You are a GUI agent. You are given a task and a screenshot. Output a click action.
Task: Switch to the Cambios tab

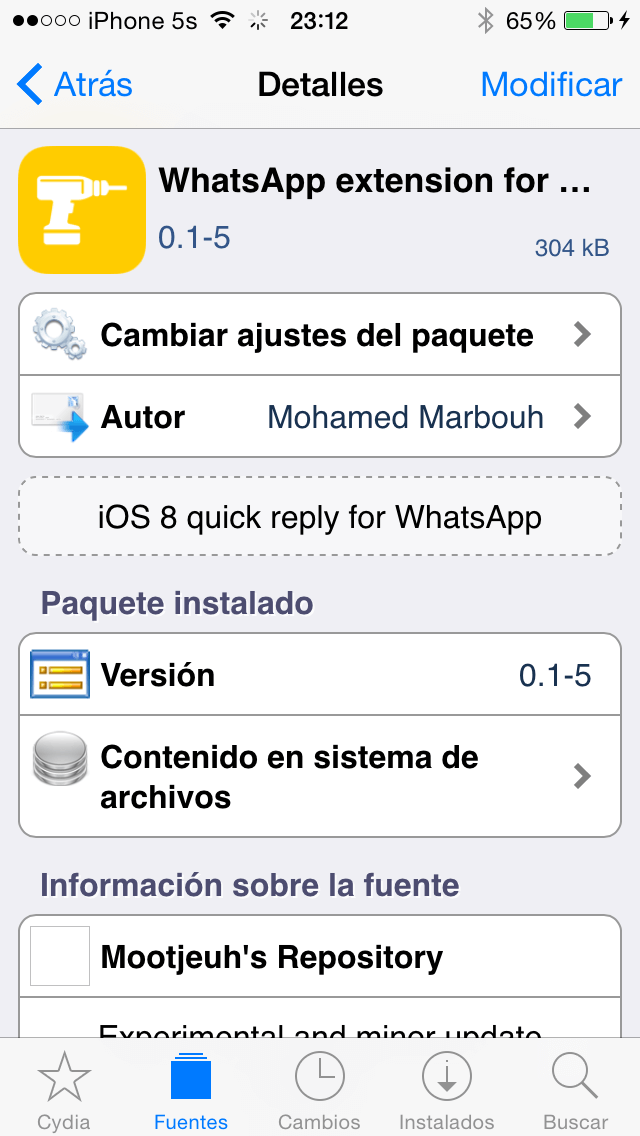pyautogui.click(x=320, y=1090)
